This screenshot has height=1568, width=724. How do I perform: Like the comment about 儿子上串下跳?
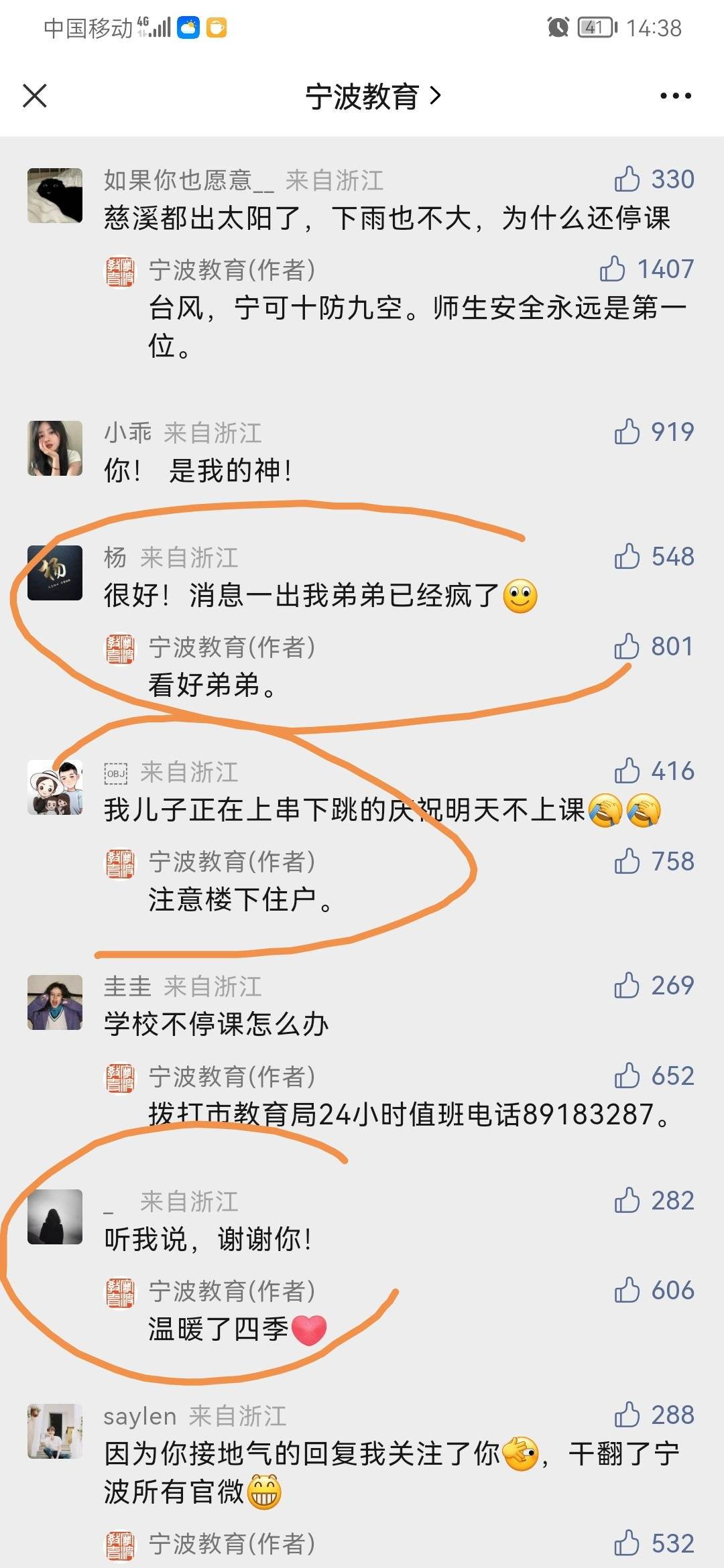click(627, 771)
